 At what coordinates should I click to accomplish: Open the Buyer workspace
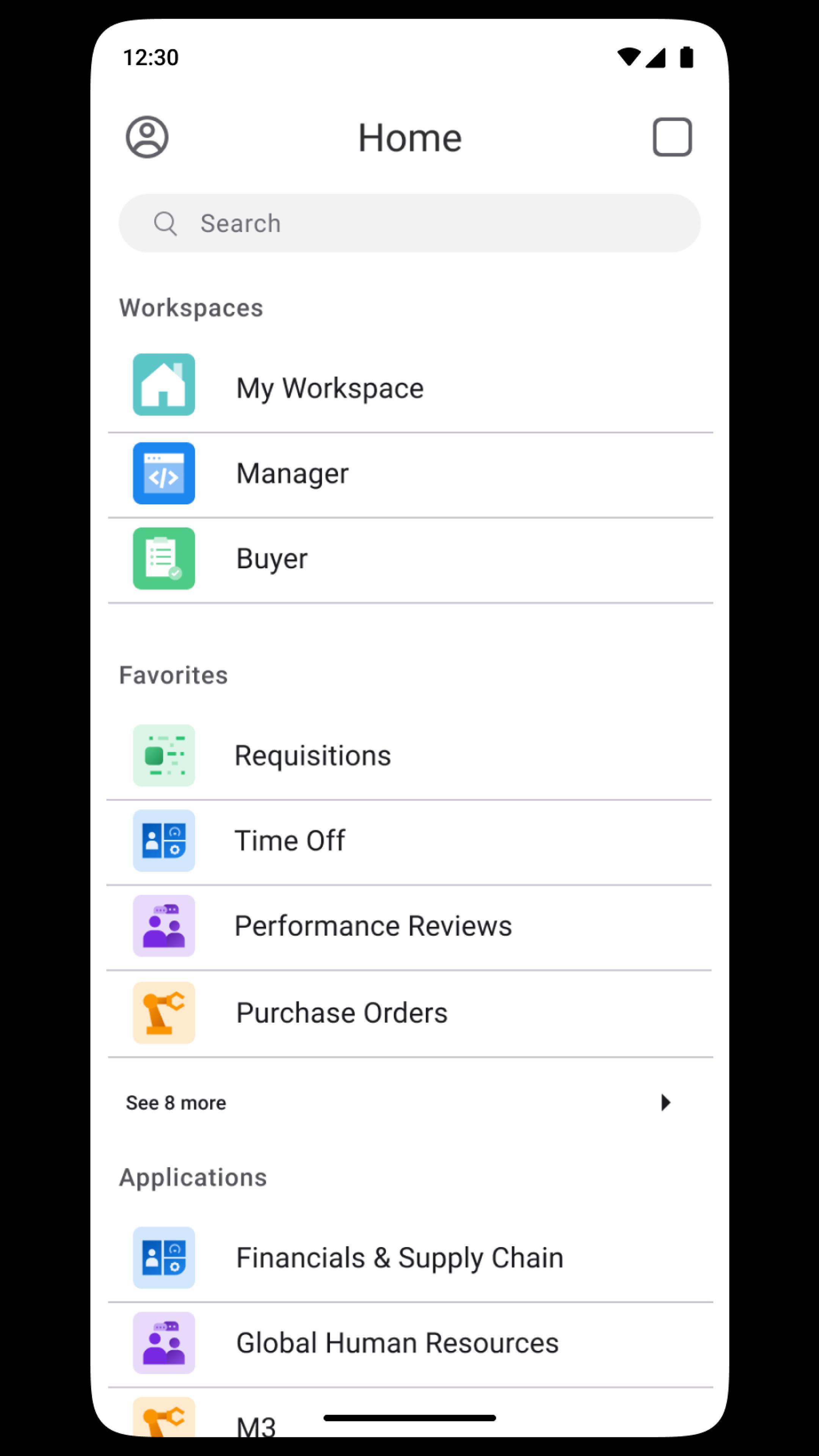tap(410, 560)
